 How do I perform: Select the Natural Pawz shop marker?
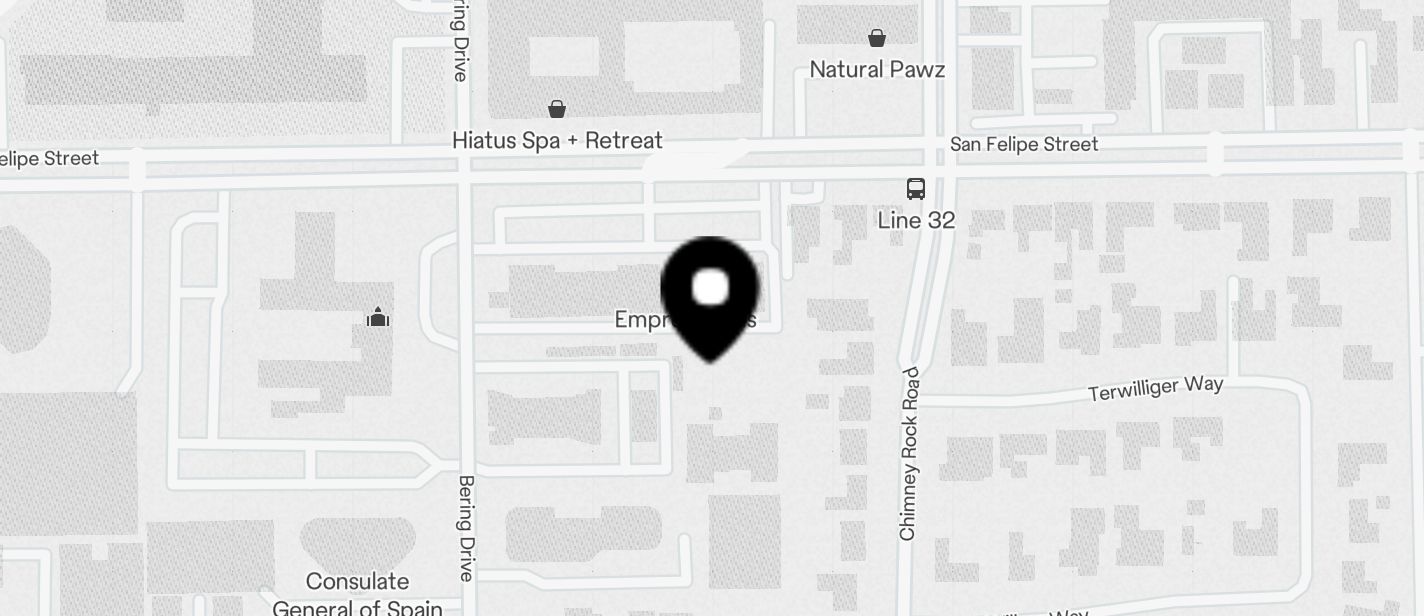click(x=877, y=39)
